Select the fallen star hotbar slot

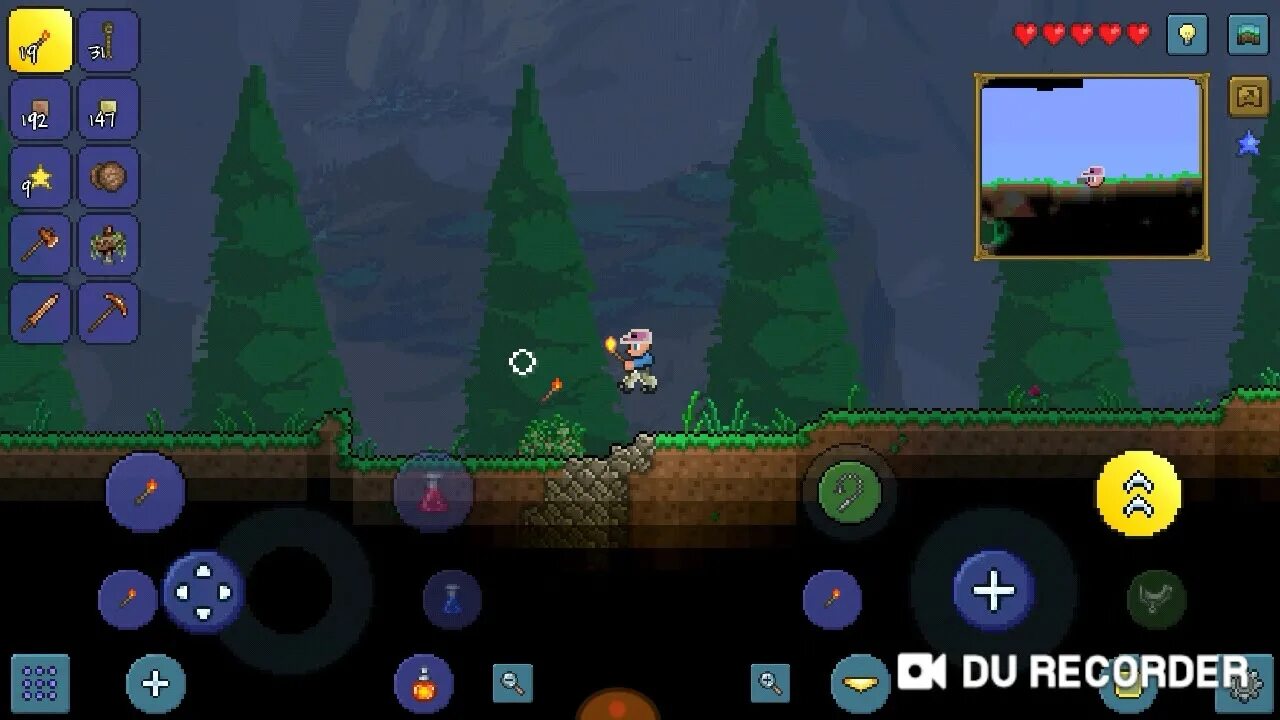point(40,177)
